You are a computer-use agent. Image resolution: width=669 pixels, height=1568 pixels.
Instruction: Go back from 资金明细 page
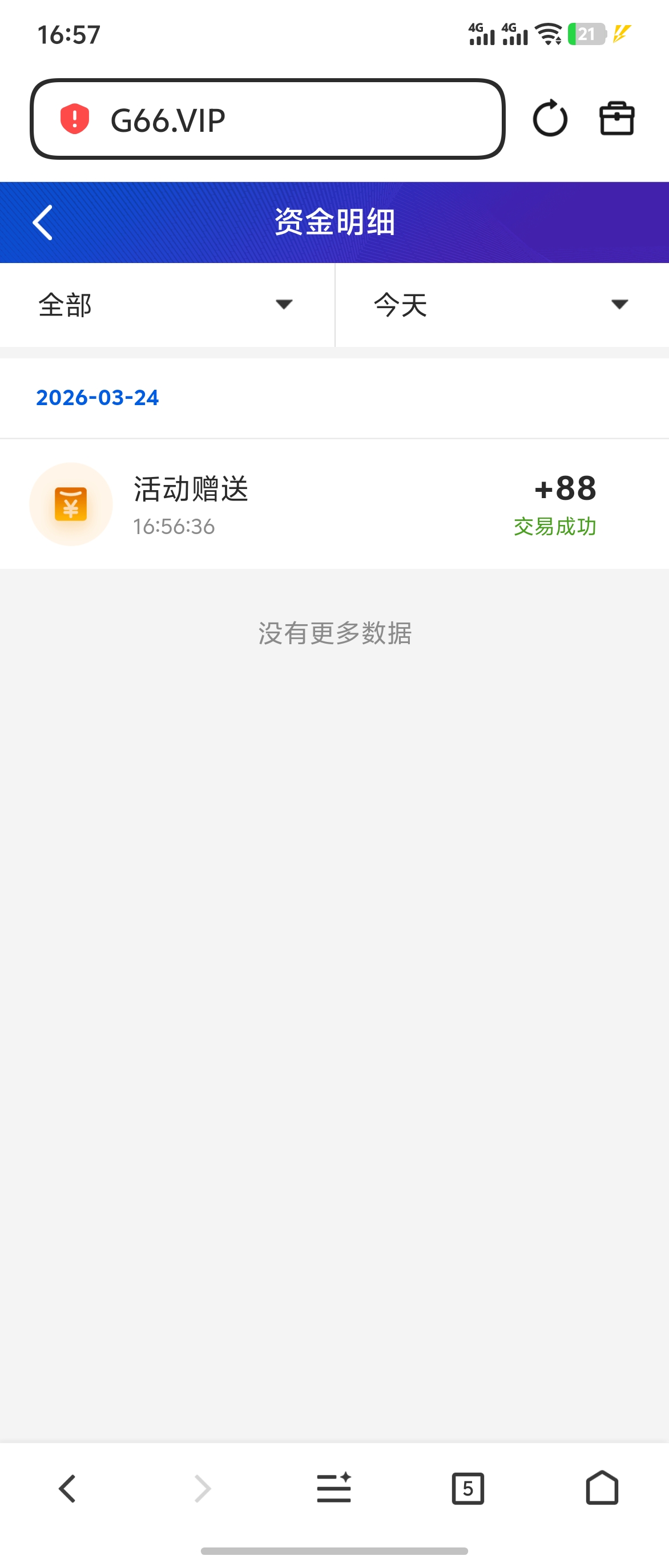(43, 223)
